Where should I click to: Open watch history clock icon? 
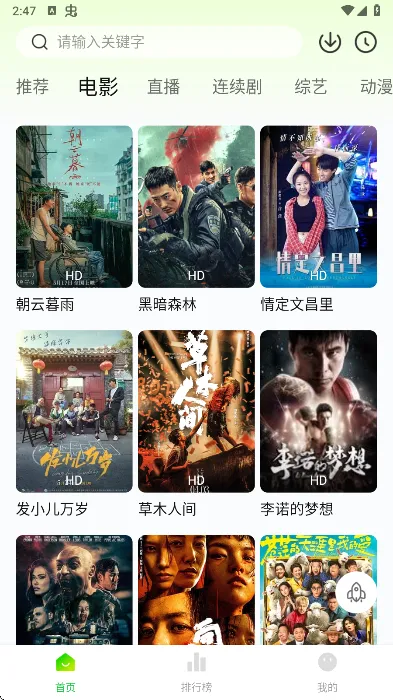[x=366, y=42]
